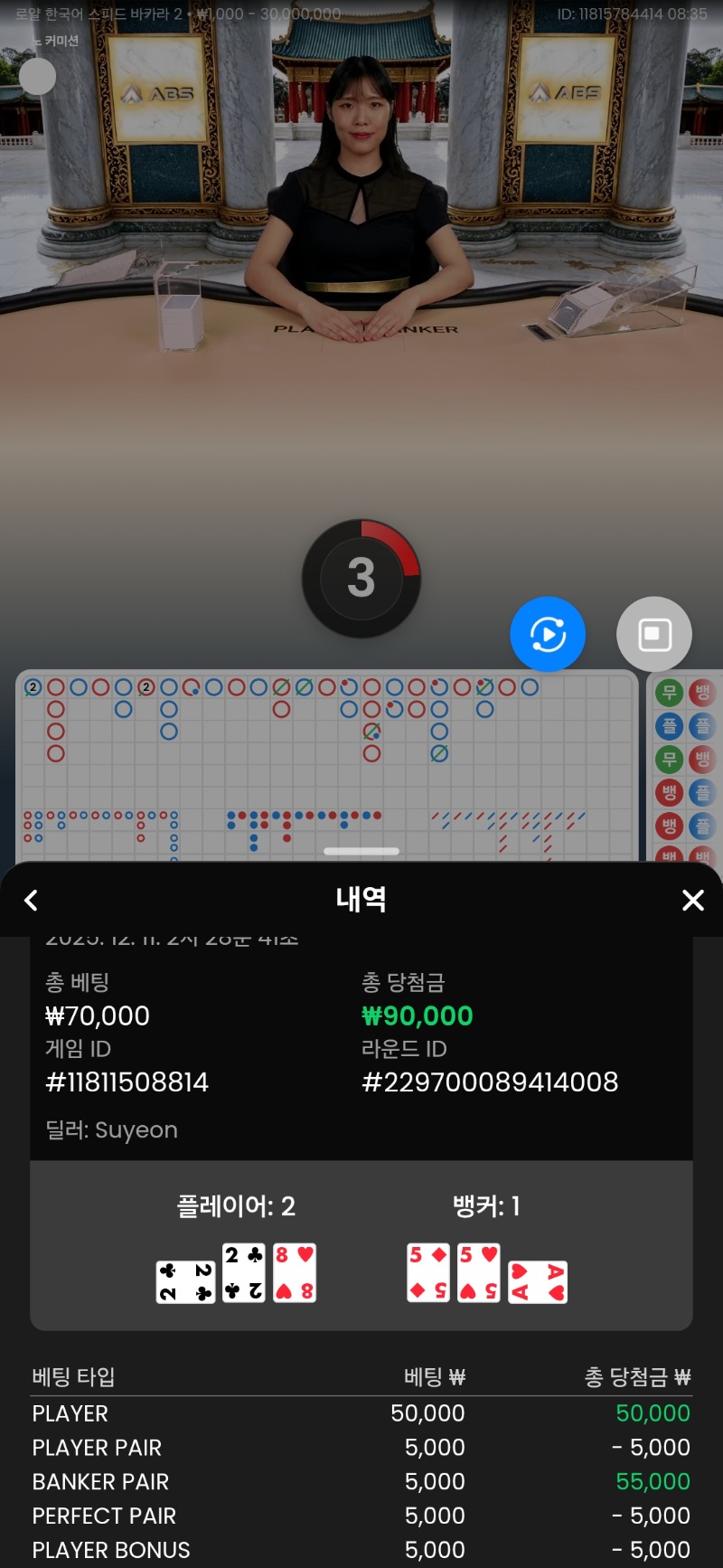Viewport: 723px width, 1568px height.
Task: Tap the green 무 tie result badge
Action: (x=670, y=692)
